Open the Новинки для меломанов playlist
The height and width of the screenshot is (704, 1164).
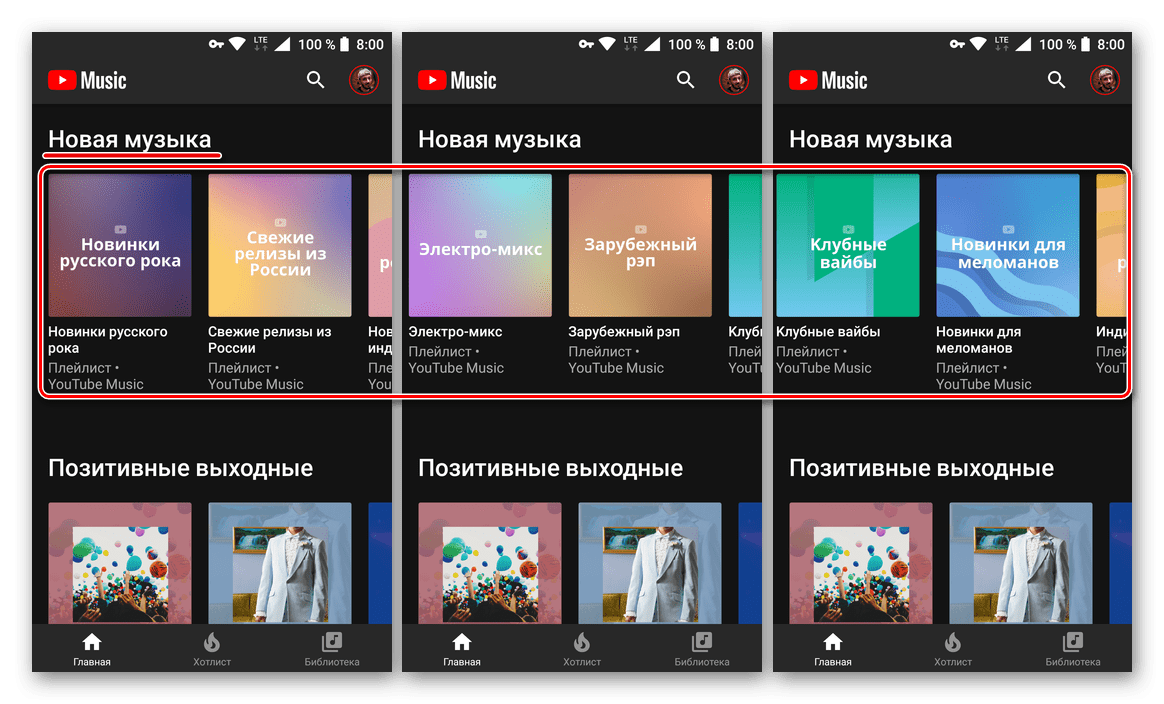(1007, 245)
